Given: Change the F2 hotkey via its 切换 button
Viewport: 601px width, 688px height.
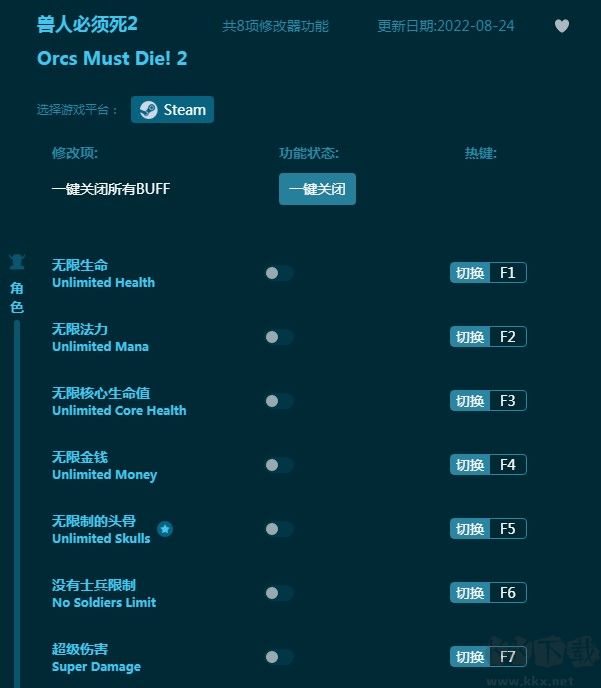Looking at the screenshot, I should (x=470, y=337).
